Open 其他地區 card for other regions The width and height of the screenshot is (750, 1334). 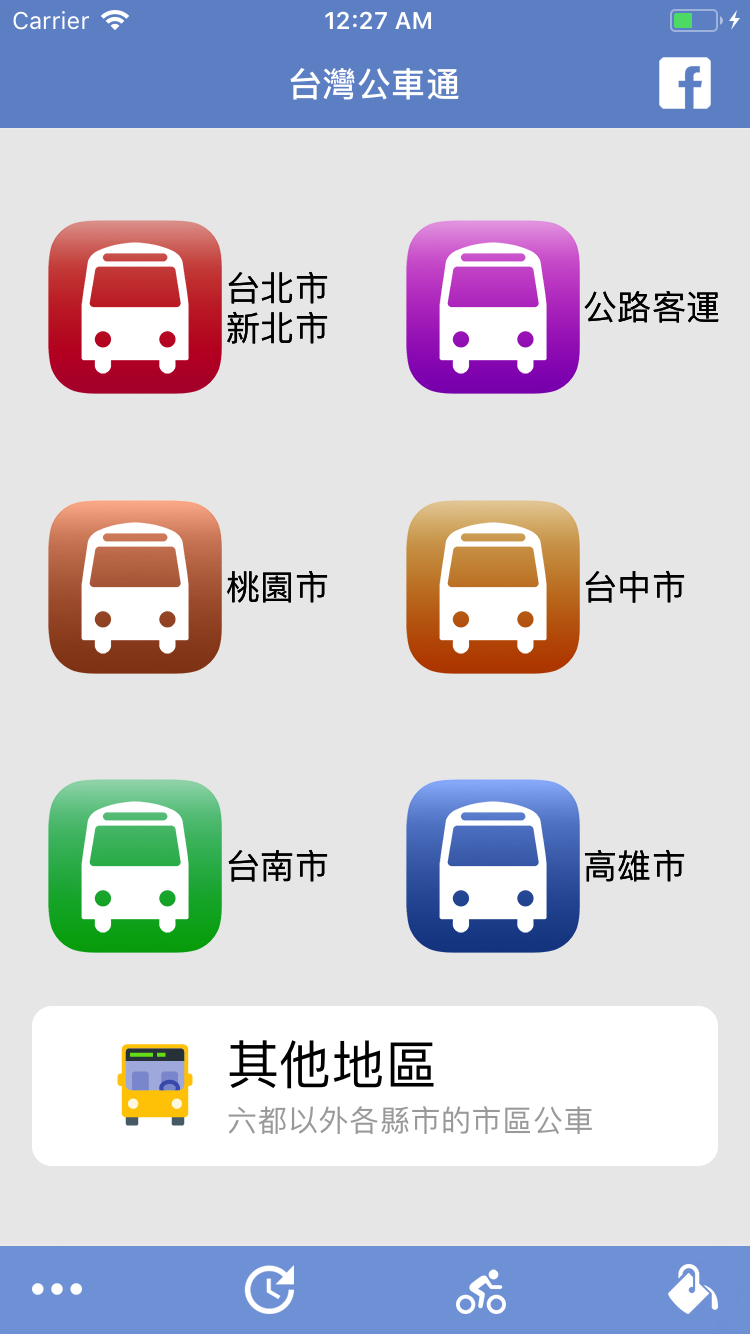[375, 1086]
